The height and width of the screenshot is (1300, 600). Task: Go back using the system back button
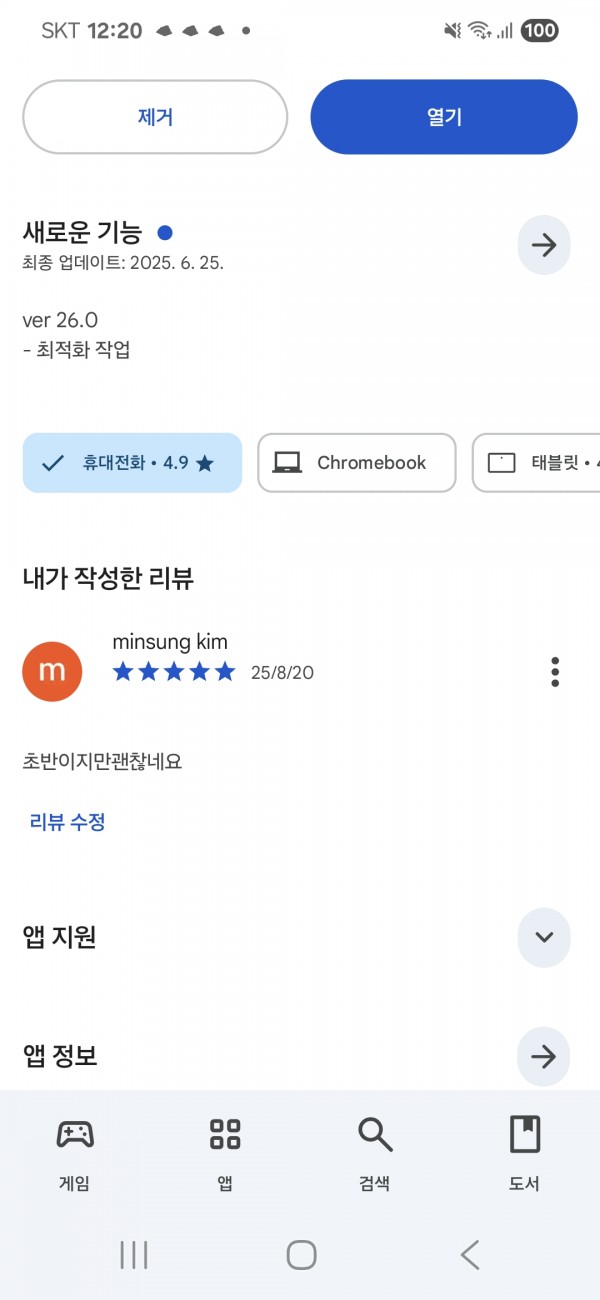pos(469,1254)
